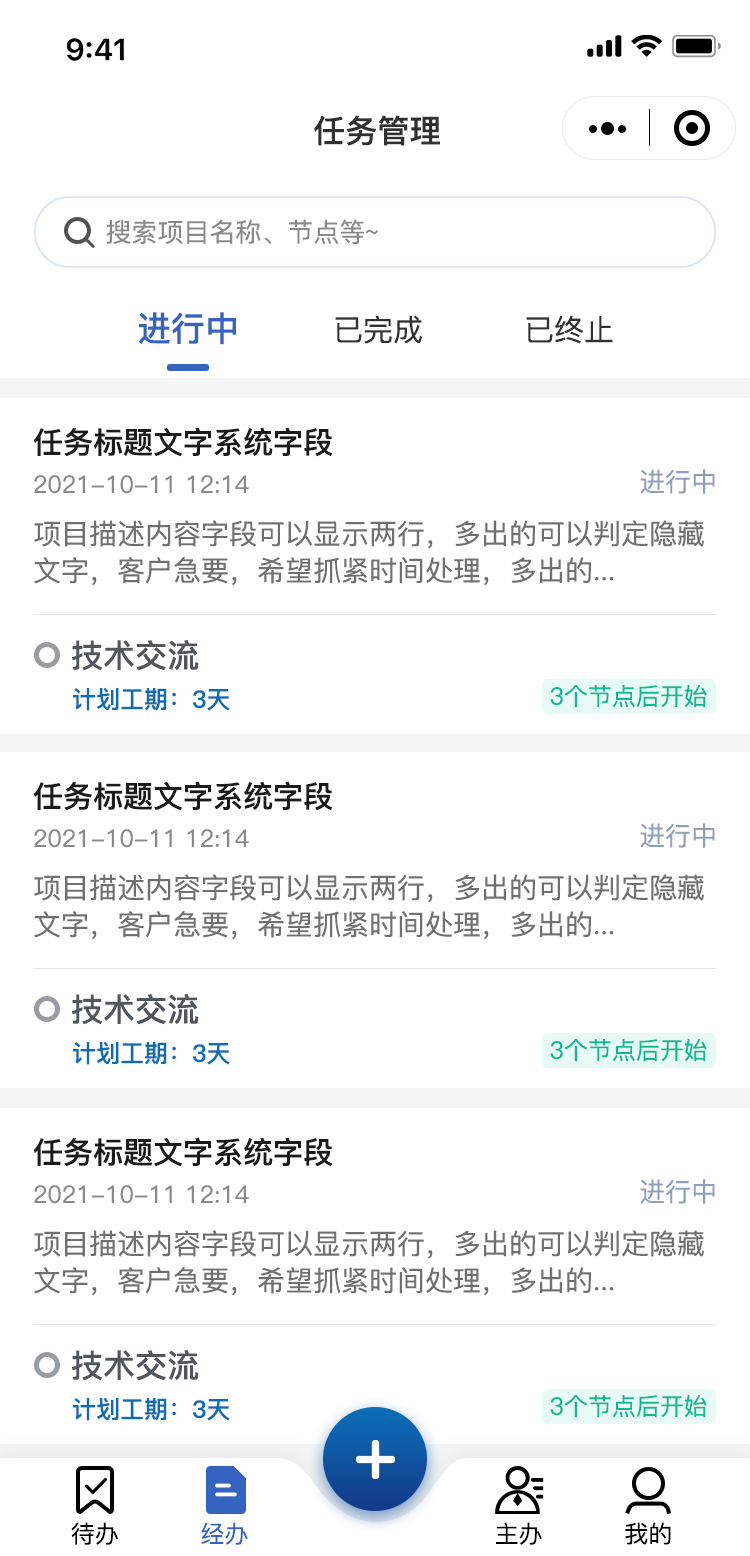Create a new task with the plus button
750x1556 pixels.
pos(375,1459)
